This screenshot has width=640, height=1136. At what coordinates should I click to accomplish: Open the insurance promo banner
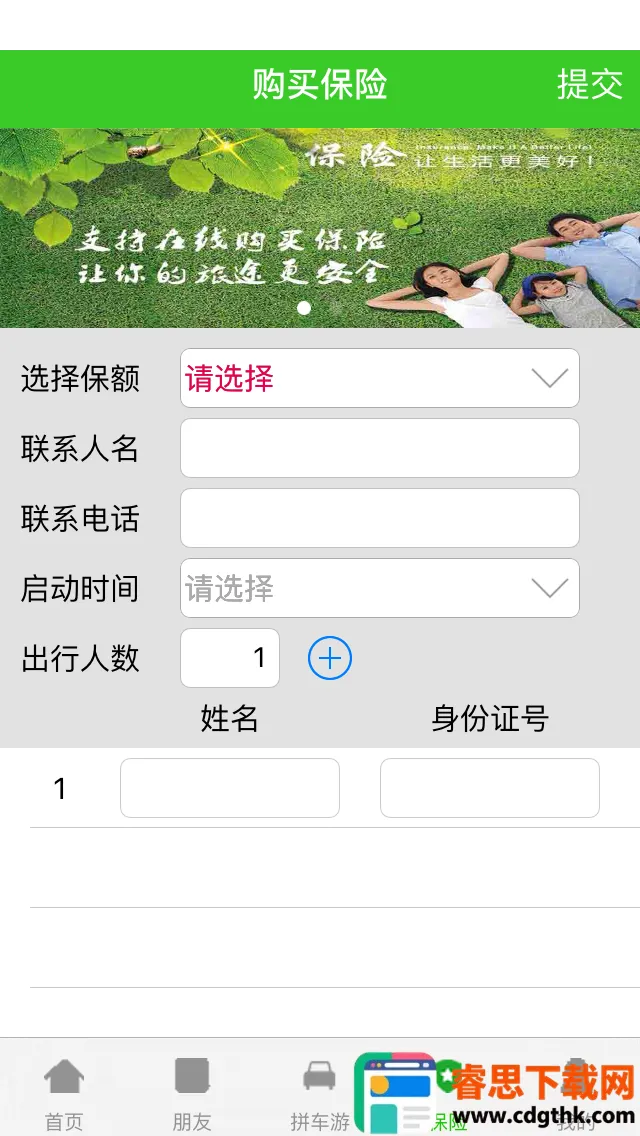(320, 228)
